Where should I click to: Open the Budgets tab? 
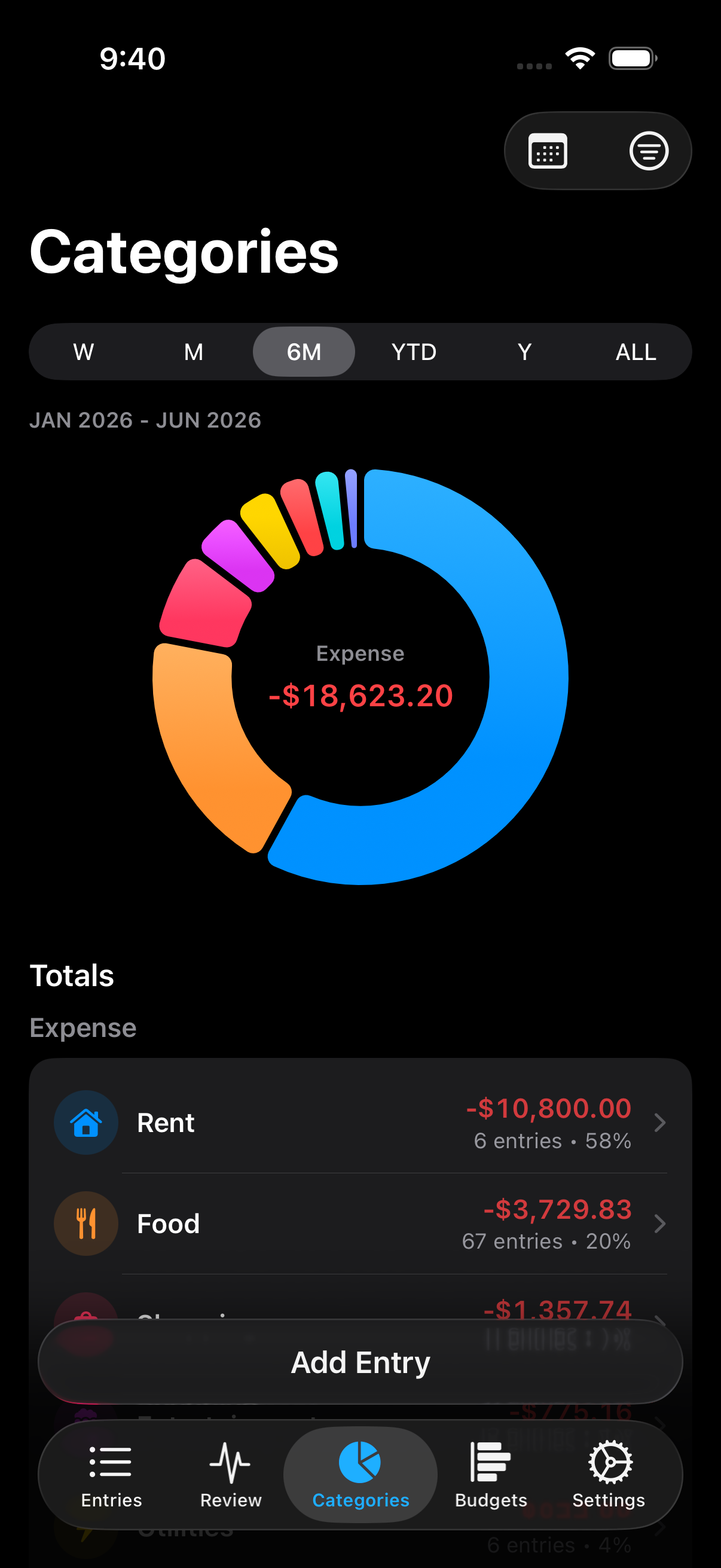[x=490, y=1474]
